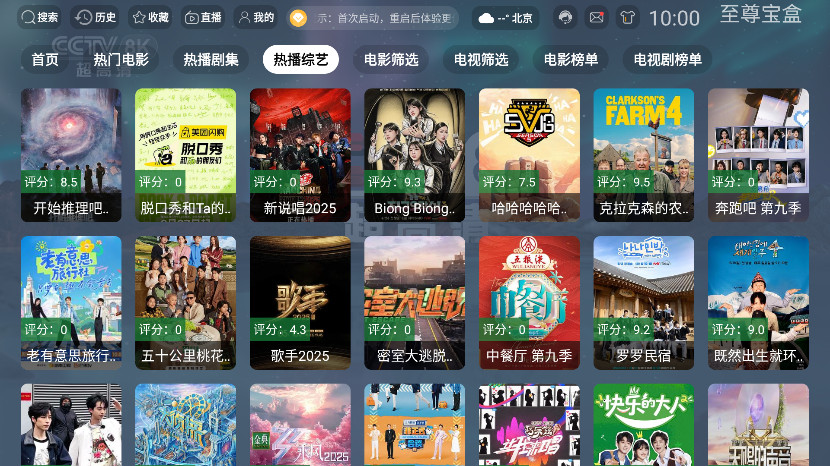This screenshot has height=466, width=830.
Task: Open the 新说唱2025 show card
Action: [300, 155]
